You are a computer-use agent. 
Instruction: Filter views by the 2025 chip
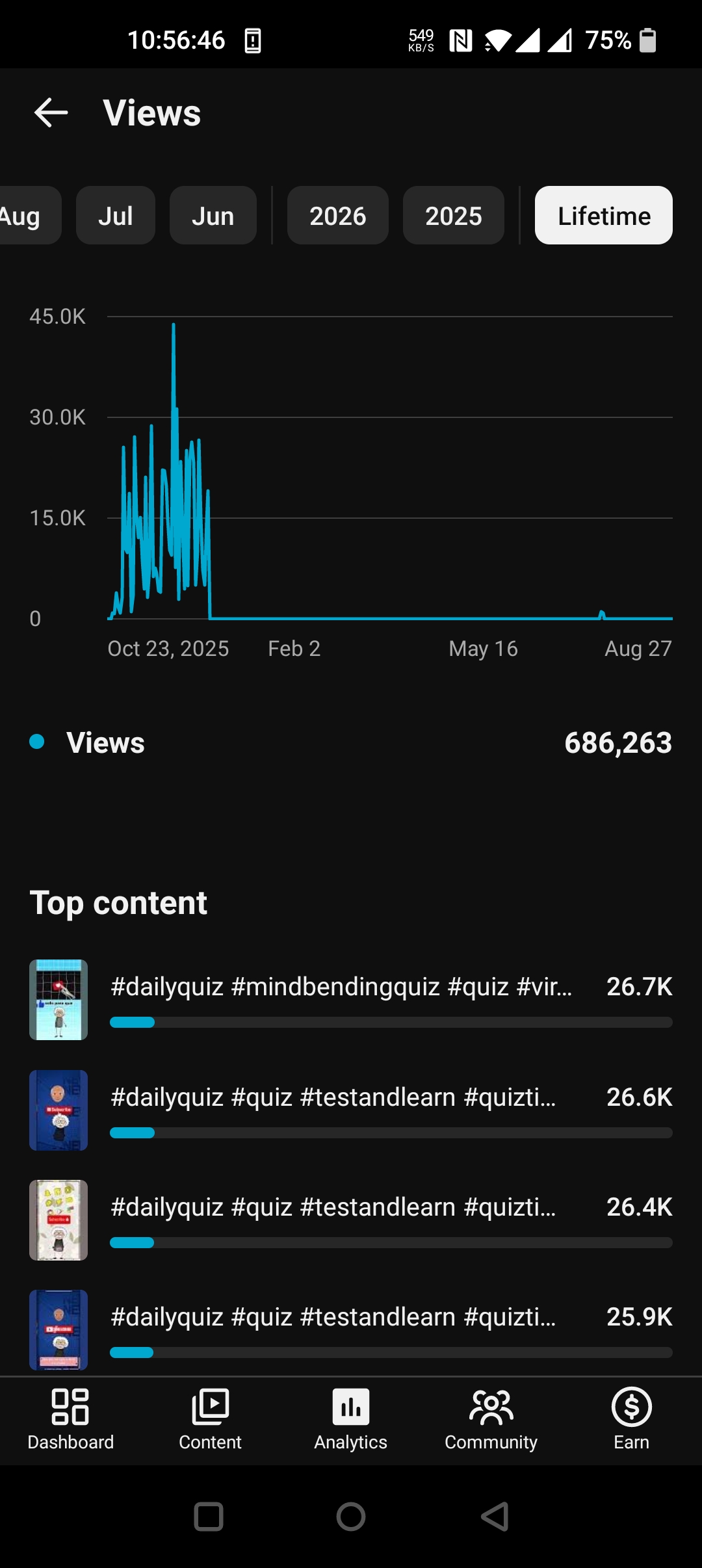[x=454, y=216]
